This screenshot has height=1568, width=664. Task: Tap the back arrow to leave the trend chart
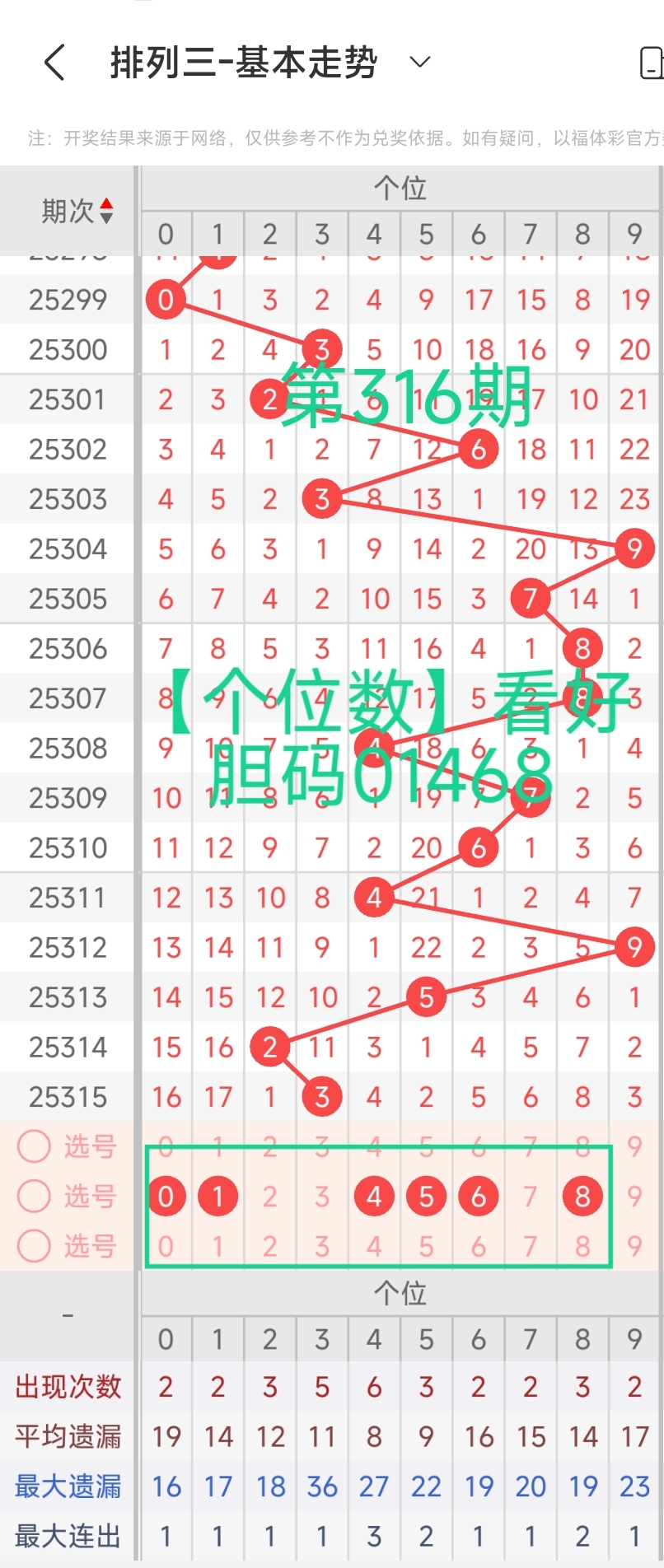(x=54, y=62)
